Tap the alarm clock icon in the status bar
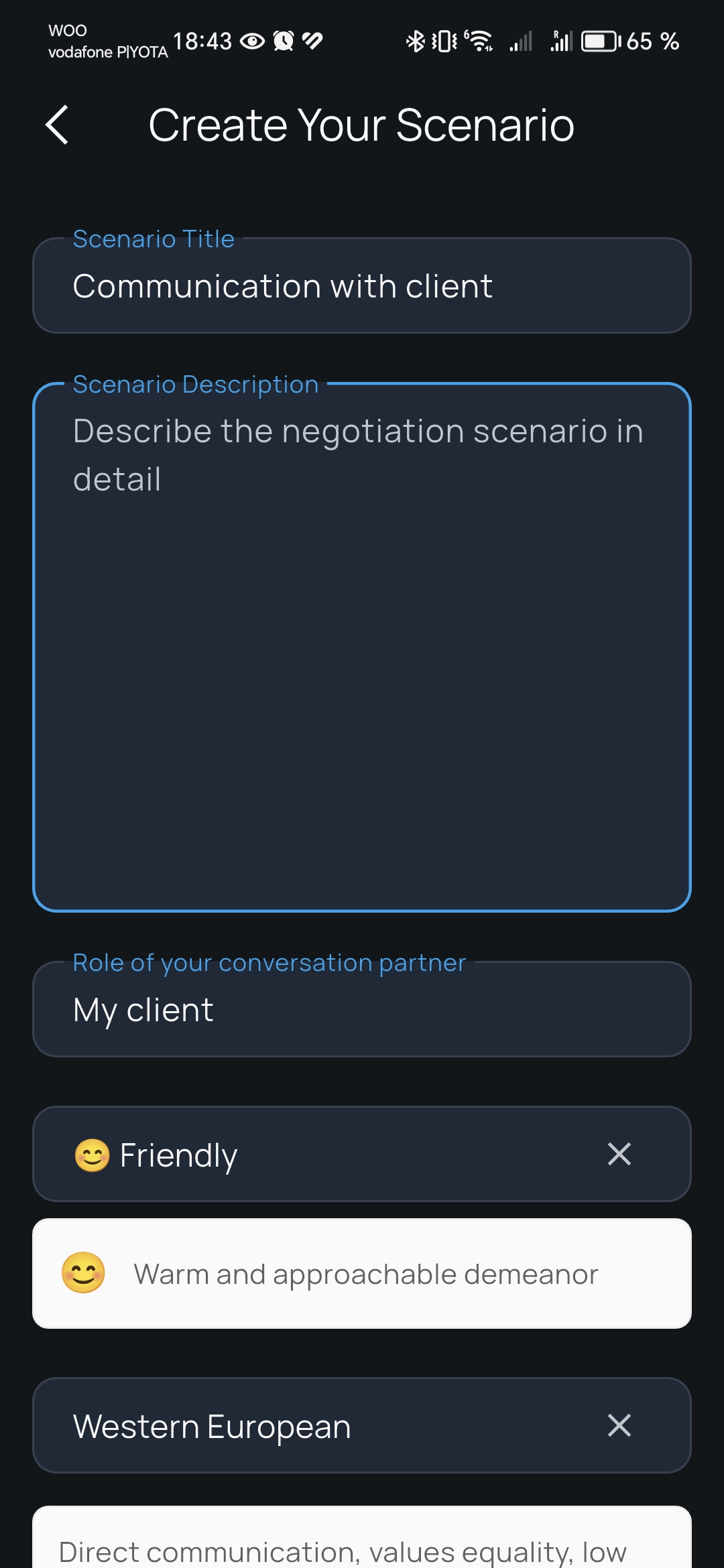 tap(283, 41)
